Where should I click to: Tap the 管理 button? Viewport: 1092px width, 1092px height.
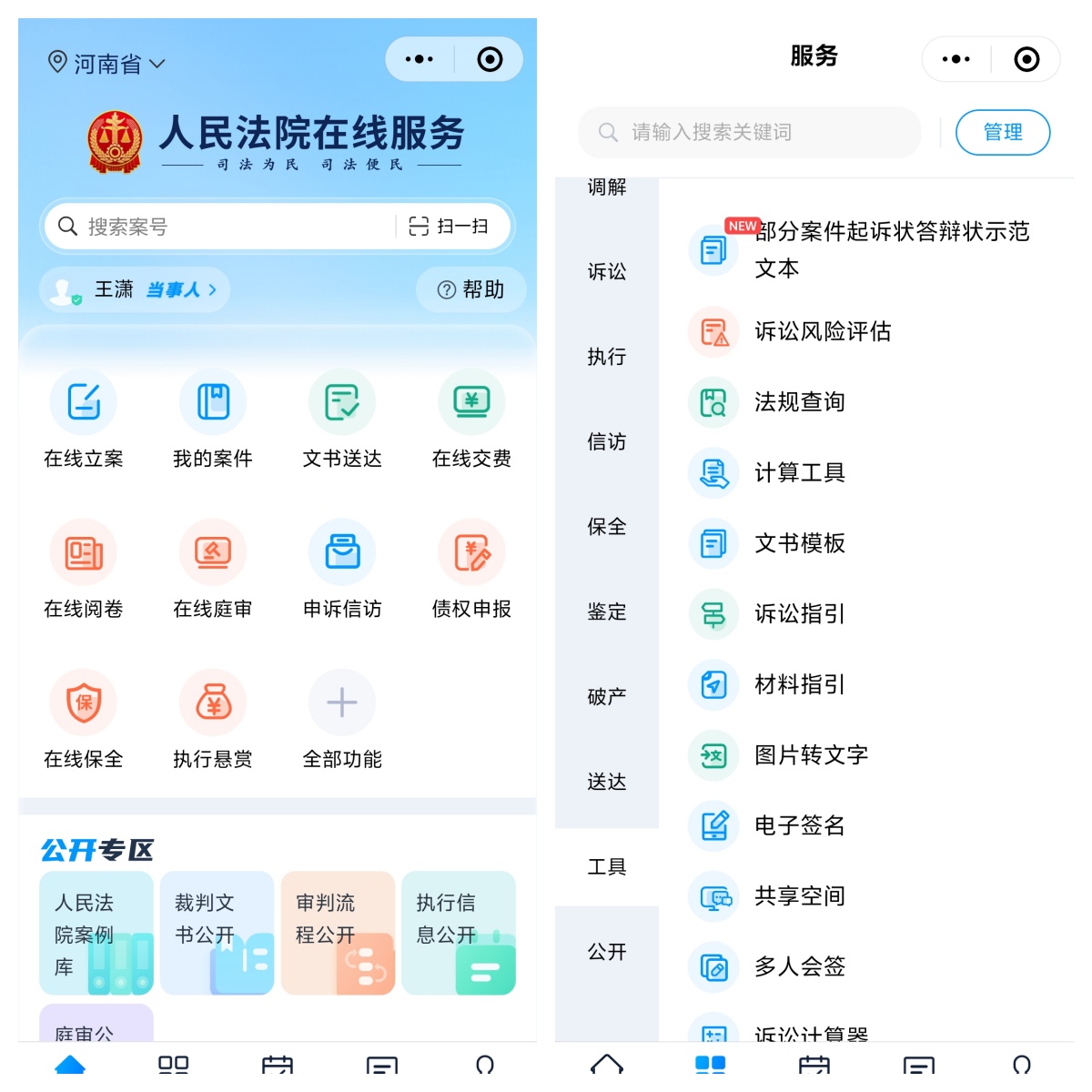[1003, 133]
